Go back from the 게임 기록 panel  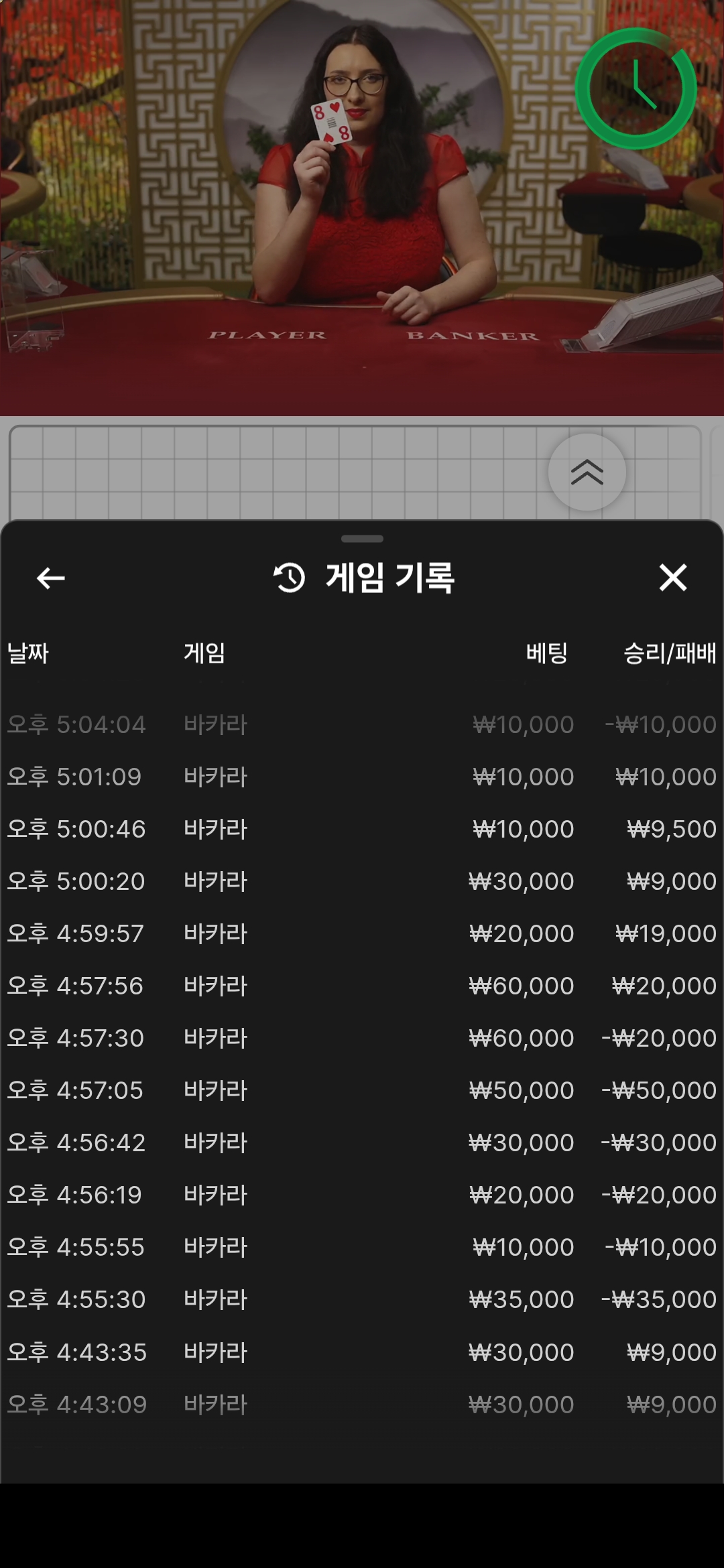[50, 578]
